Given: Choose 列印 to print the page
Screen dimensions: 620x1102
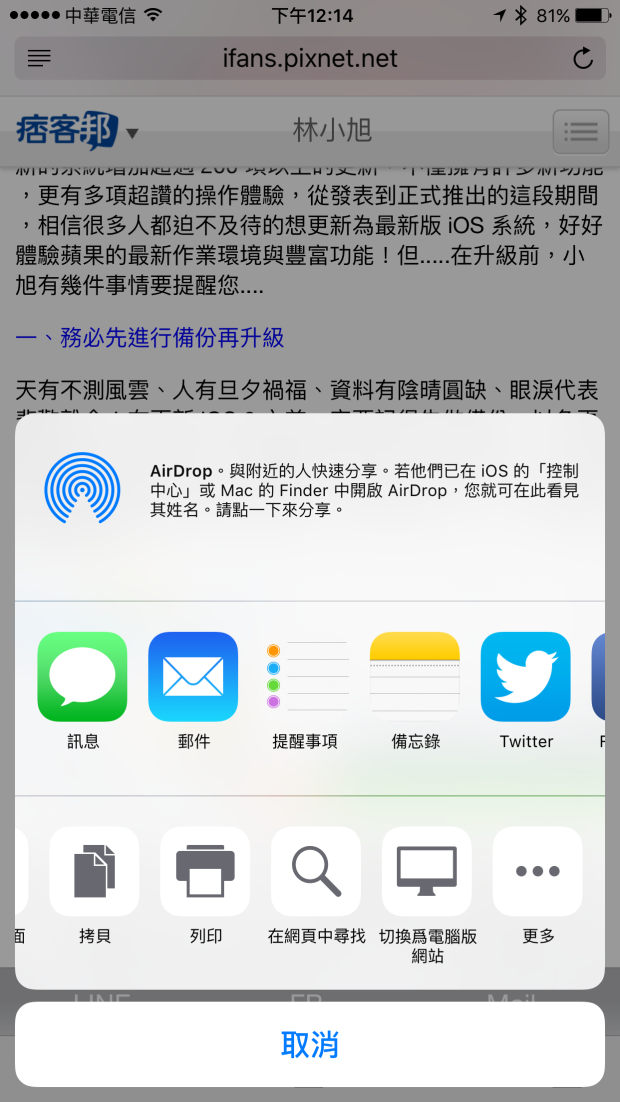Looking at the screenshot, I should point(205,871).
